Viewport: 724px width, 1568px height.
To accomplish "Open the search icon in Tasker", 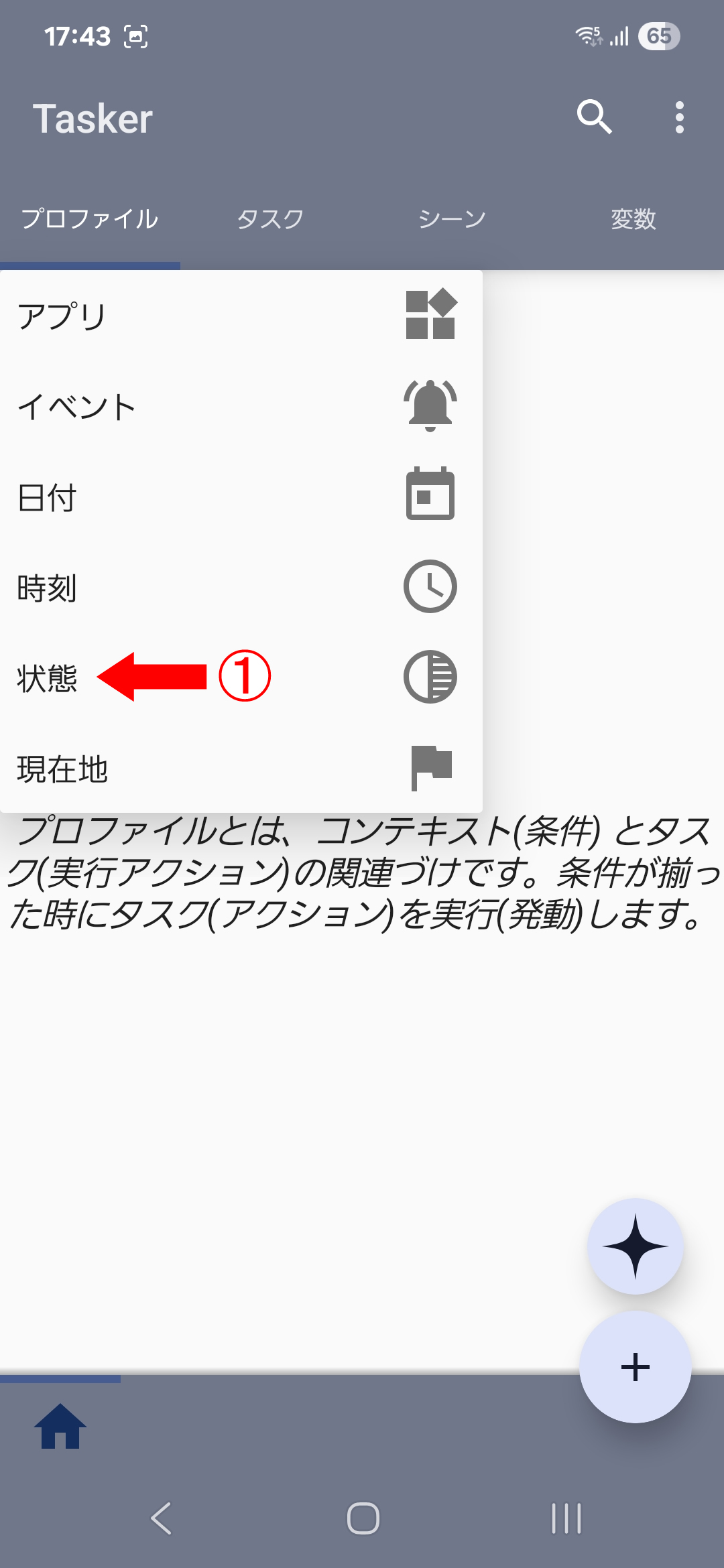I will [594, 118].
